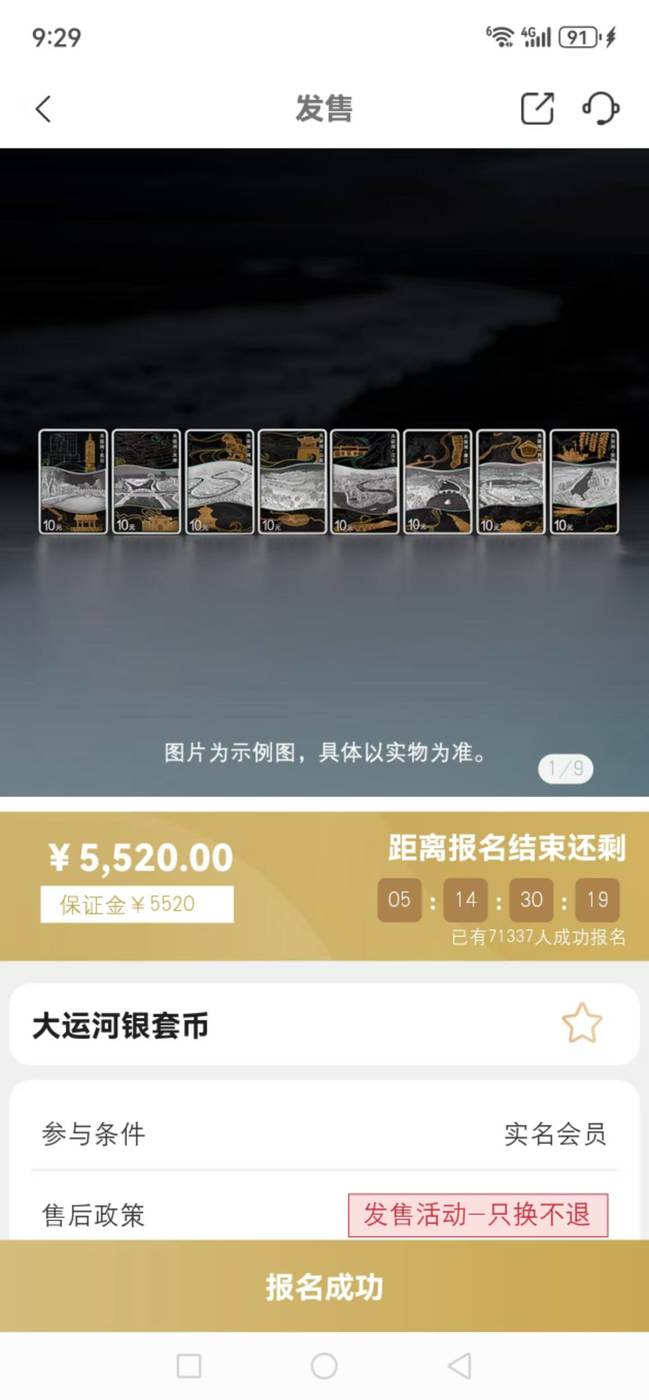Open the 参与条件 row
The width and height of the screenshot is (649, 1400).
(x=324, y=1134)
